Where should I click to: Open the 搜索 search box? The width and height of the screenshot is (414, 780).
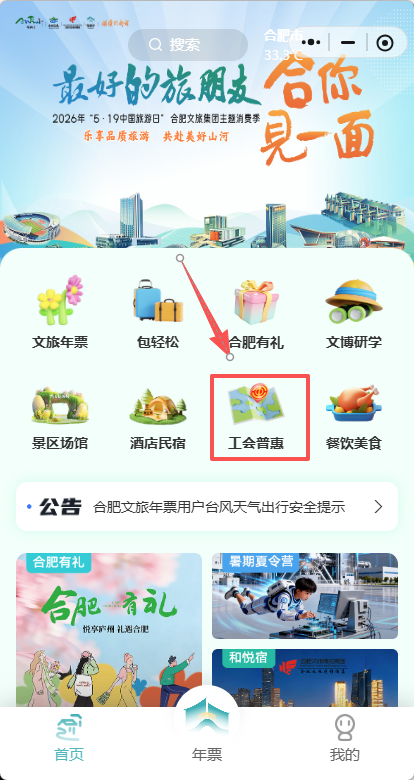[x=188, y=45]
